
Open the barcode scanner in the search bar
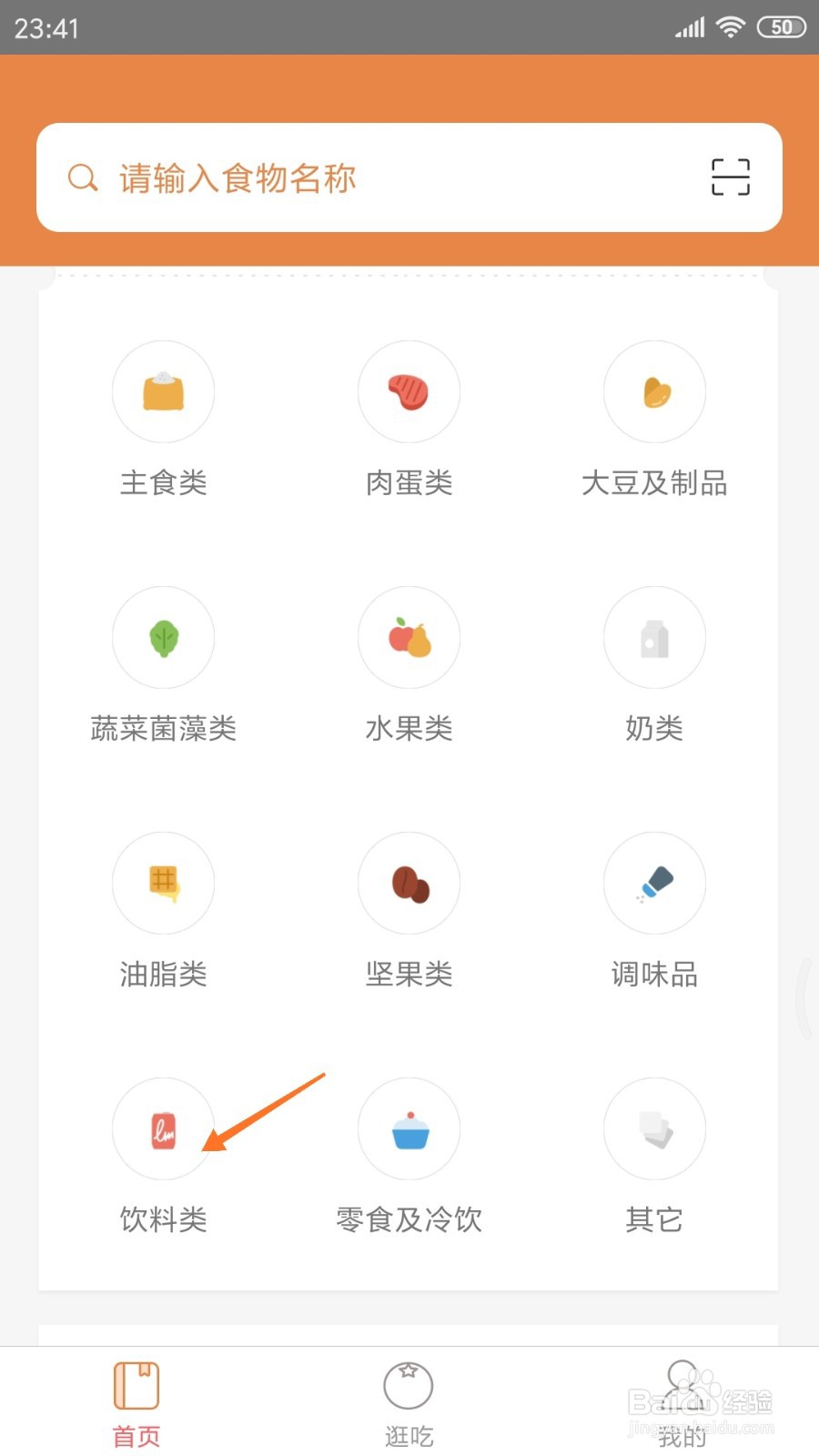[730, 178]
